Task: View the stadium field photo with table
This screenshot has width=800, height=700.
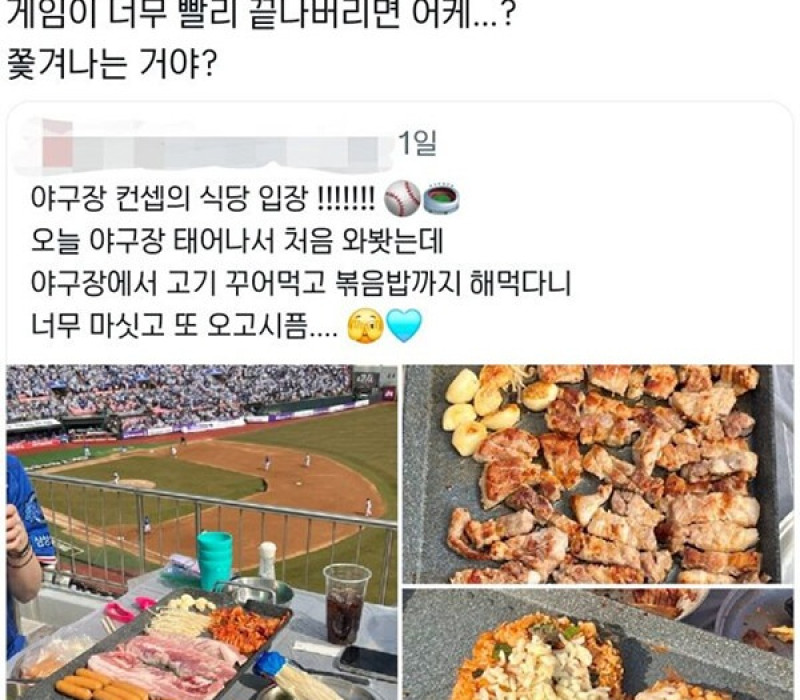Action: pos(201,531)
